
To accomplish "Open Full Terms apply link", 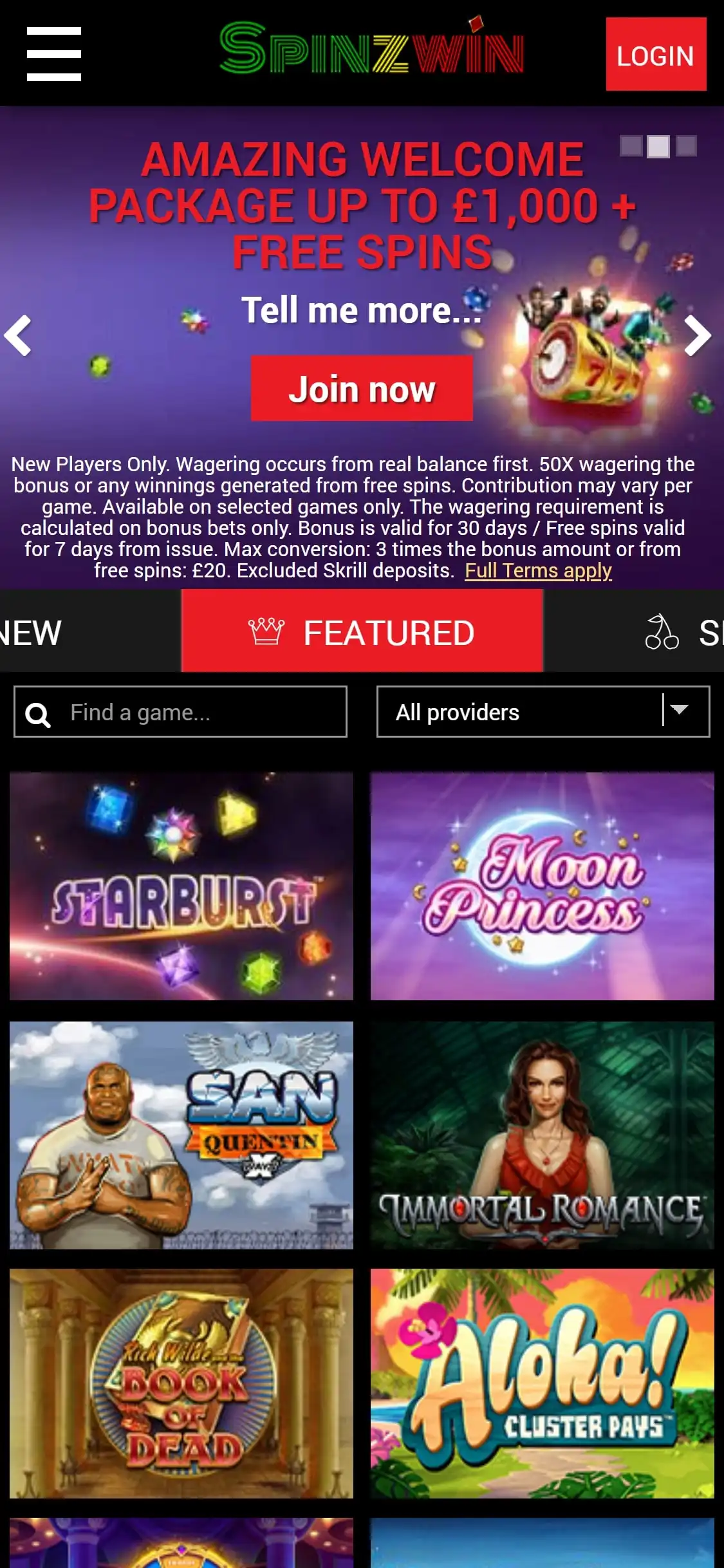I will [x=538, y=570].
